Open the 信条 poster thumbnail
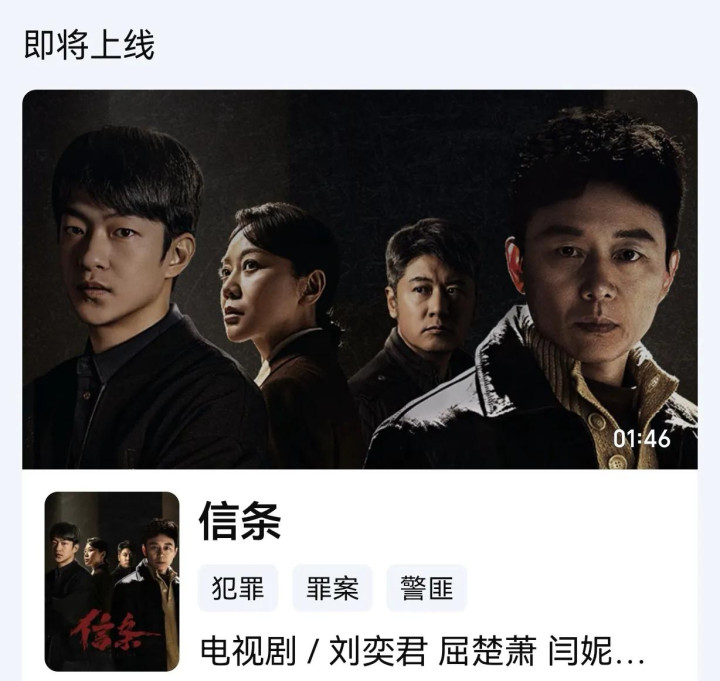This screenshot has height=681, width=720. [x=112, y=581]
